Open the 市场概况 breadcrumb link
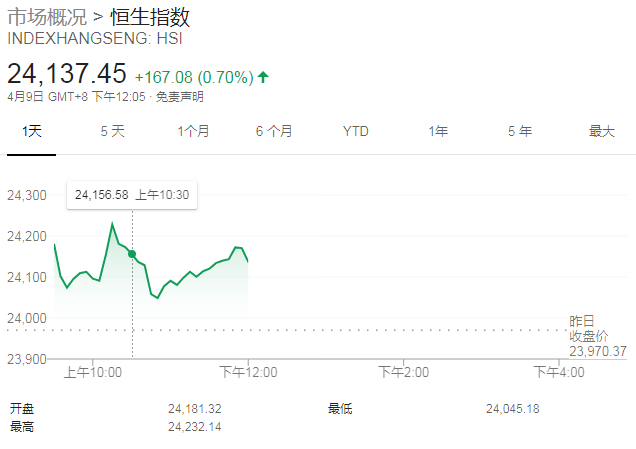Image resolution: width=636 pixels, height=449 pixels. [42, 17]
